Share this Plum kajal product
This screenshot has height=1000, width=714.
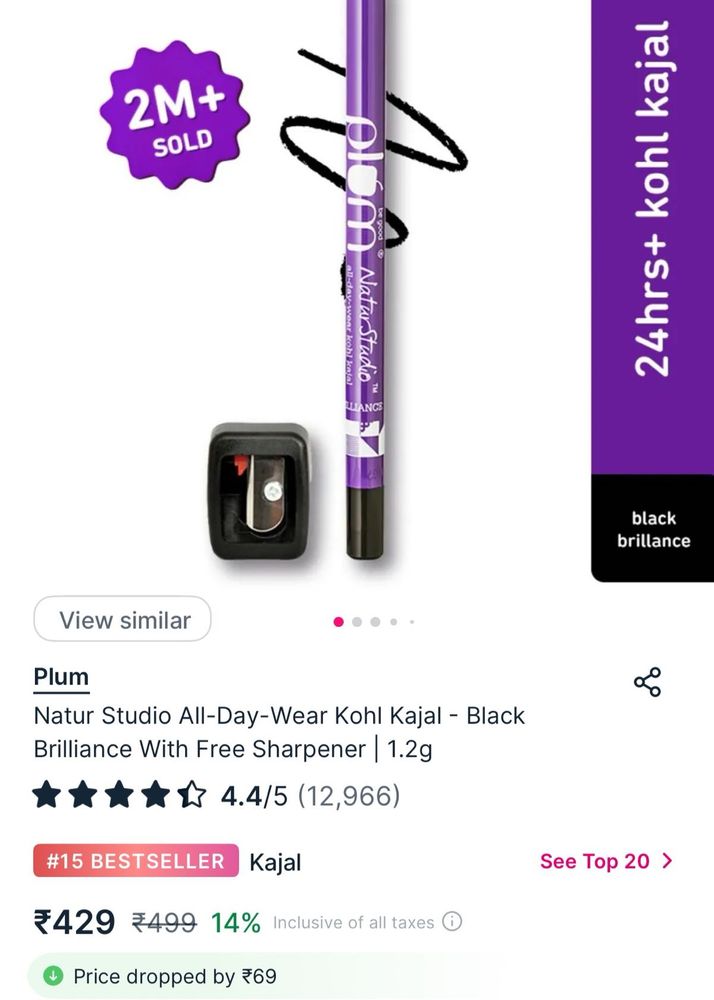tap(647, 683)
